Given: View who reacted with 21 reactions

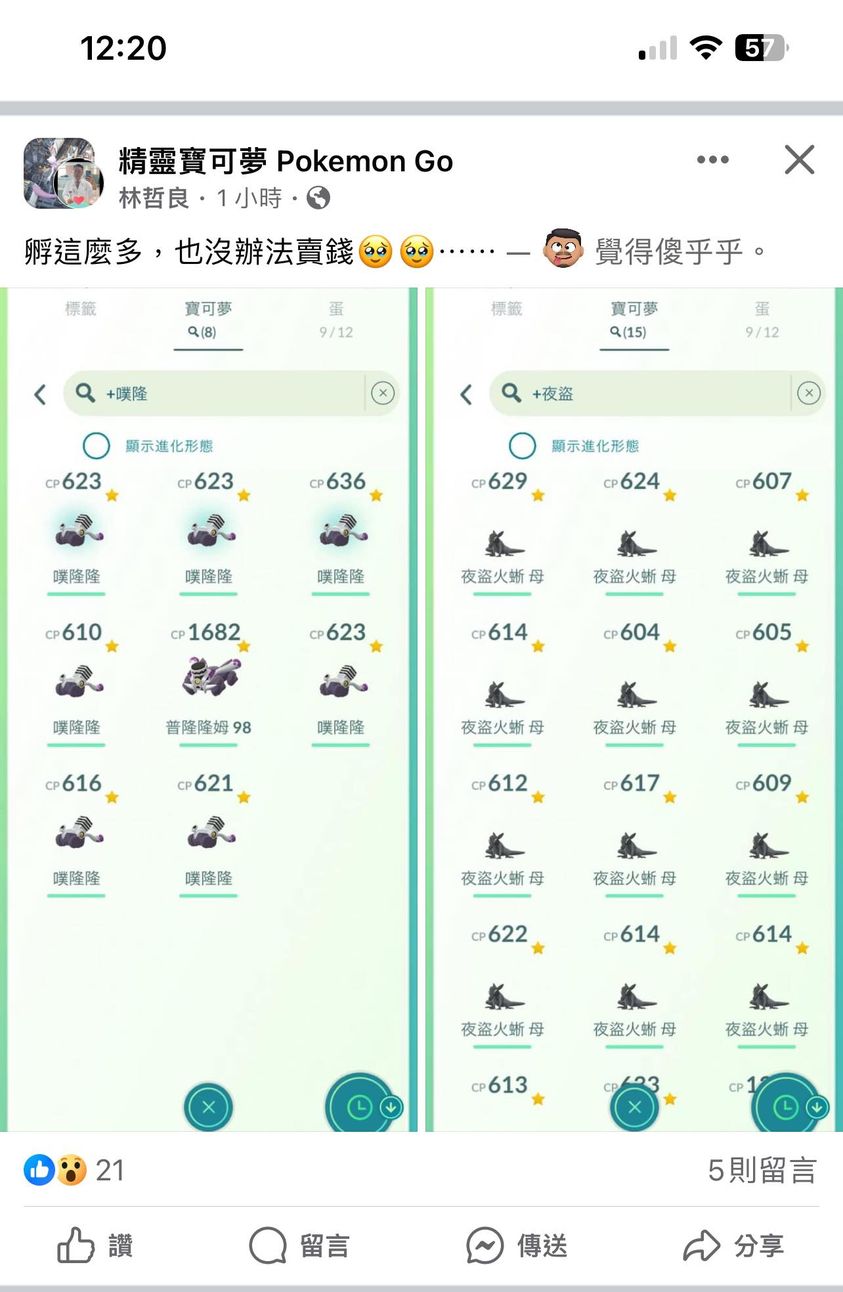Looking at the screenshot, I should (x=75, y=1170).
